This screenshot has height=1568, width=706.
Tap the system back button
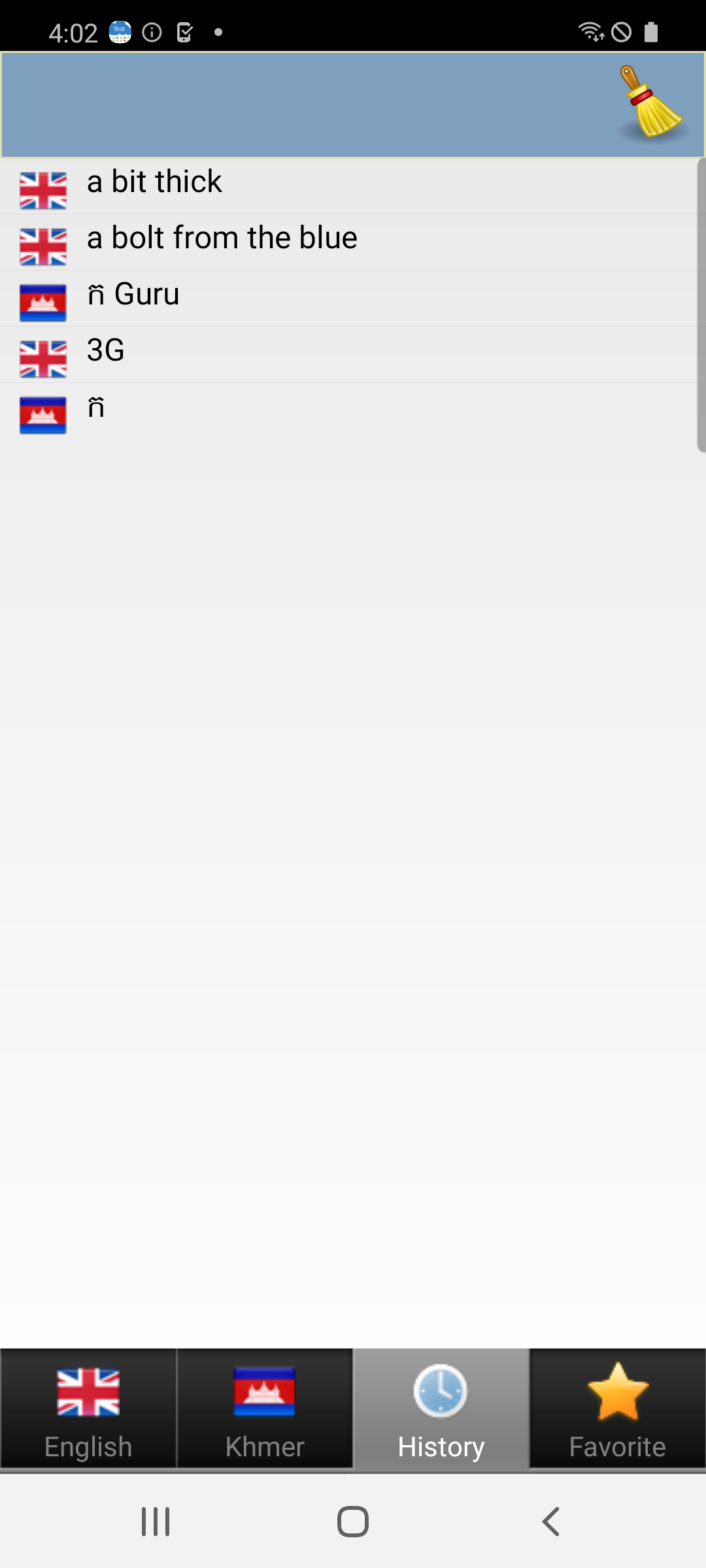[x=551, y=1522]
